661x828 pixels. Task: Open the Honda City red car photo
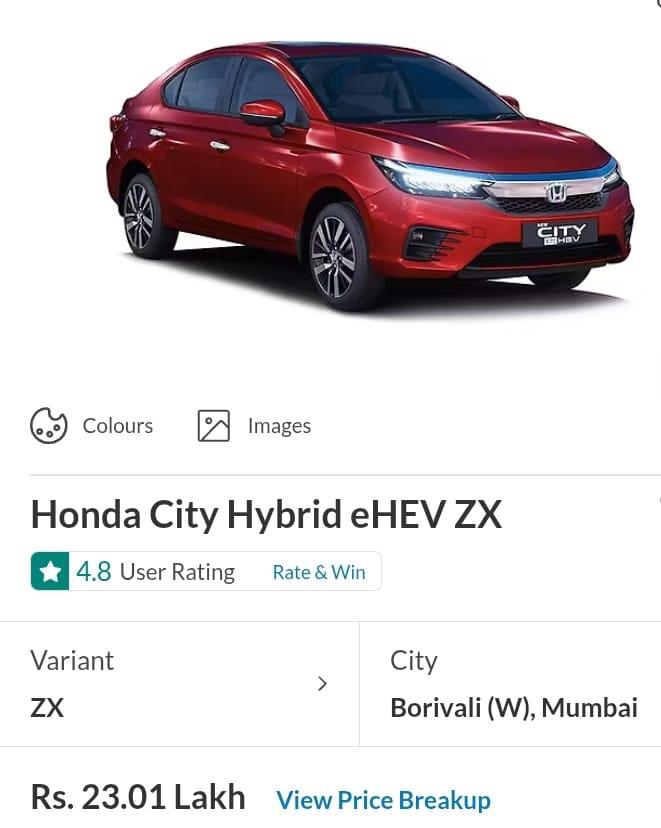click(370, 175)
